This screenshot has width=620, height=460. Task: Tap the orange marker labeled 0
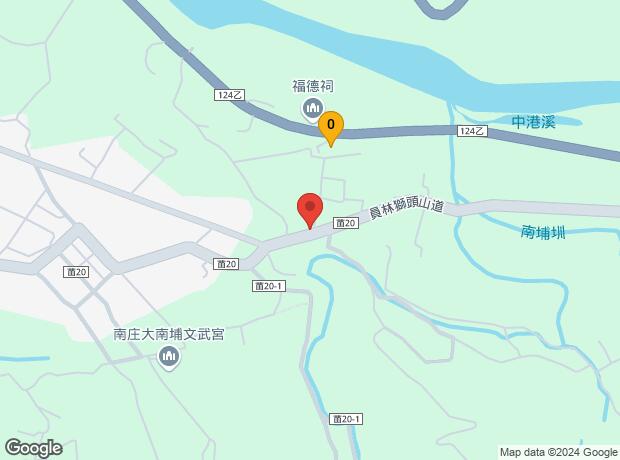tap(331, 126)
